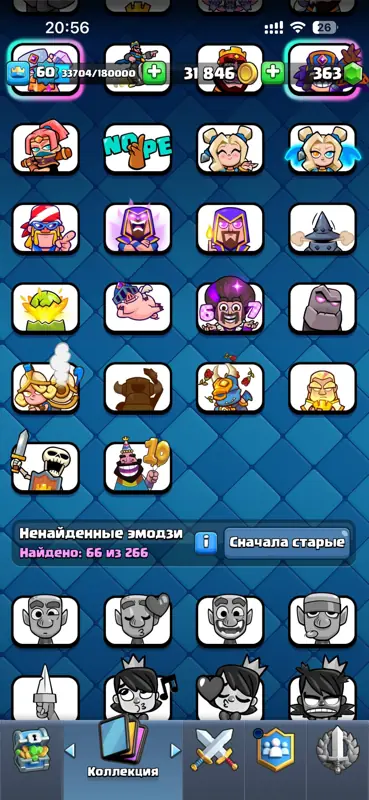The width and height of the screenshot is (369, 800).
Task: Select the Mega Knight emote
Action: click(x=323, y=228)
